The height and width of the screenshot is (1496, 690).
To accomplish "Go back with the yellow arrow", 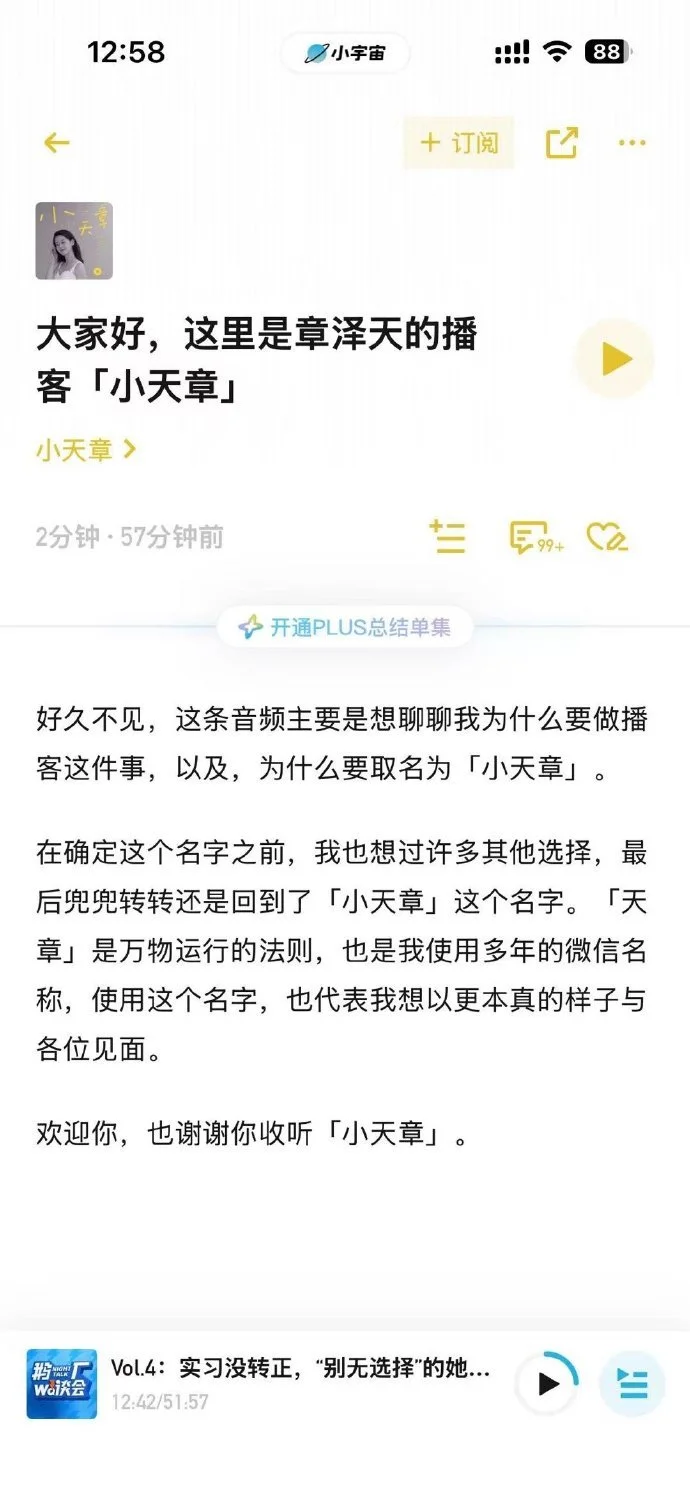I will pyautogui.click(x=57, y=143).
